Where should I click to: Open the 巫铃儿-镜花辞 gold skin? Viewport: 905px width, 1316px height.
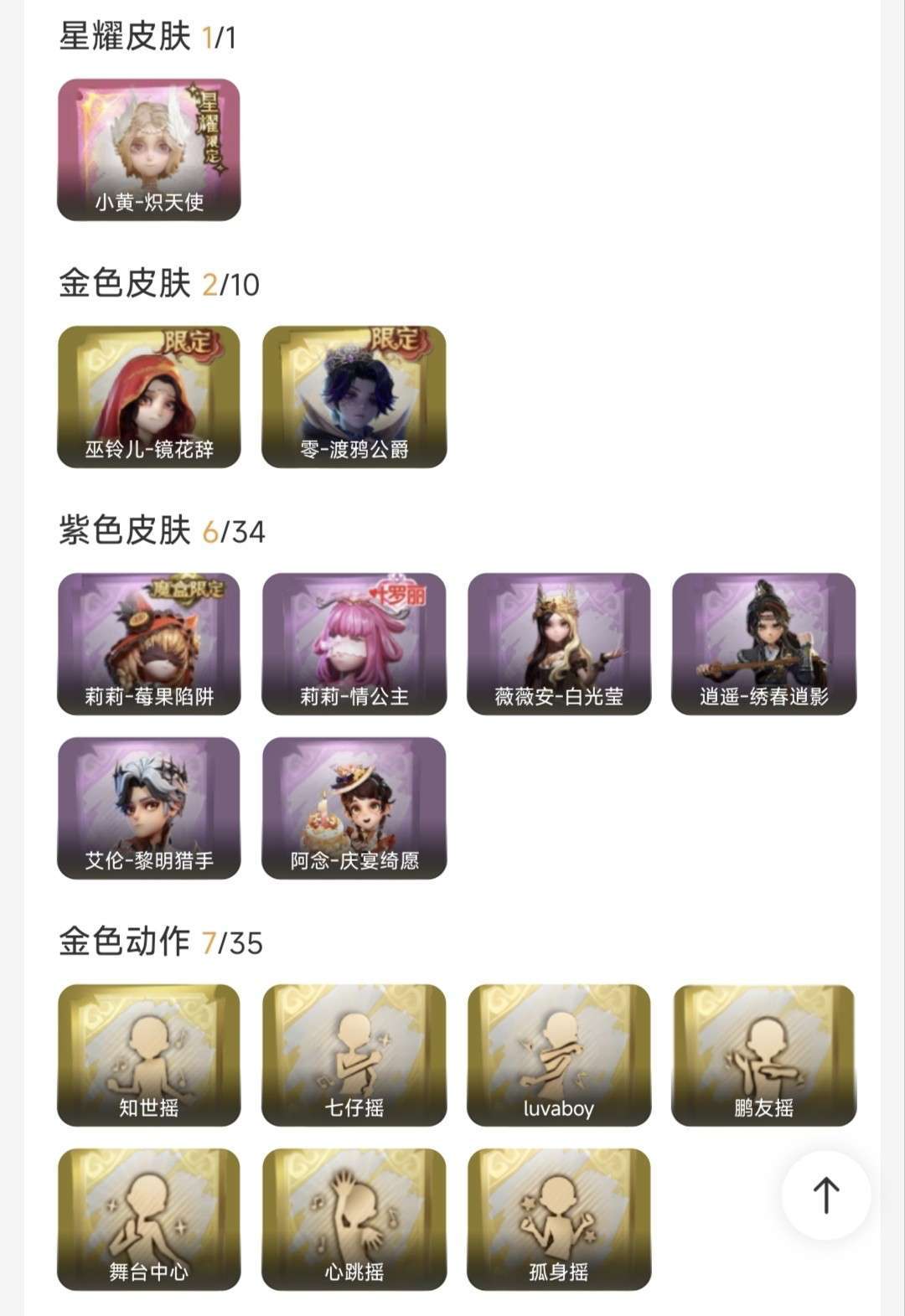pyautogui.click(x=149, y=397)
